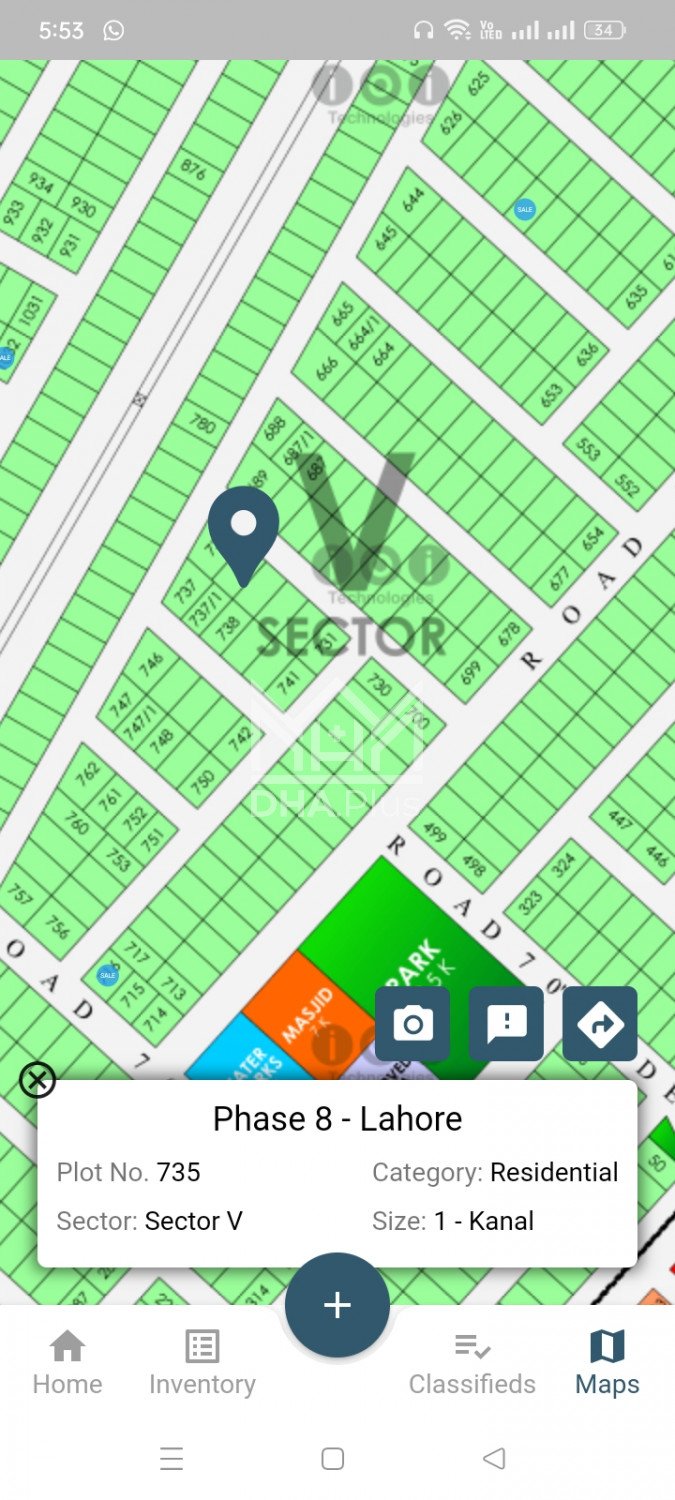This screenshot has height=1500, width=675.
Task: Open the report issue icon
Action: [x=506, y=1024]
